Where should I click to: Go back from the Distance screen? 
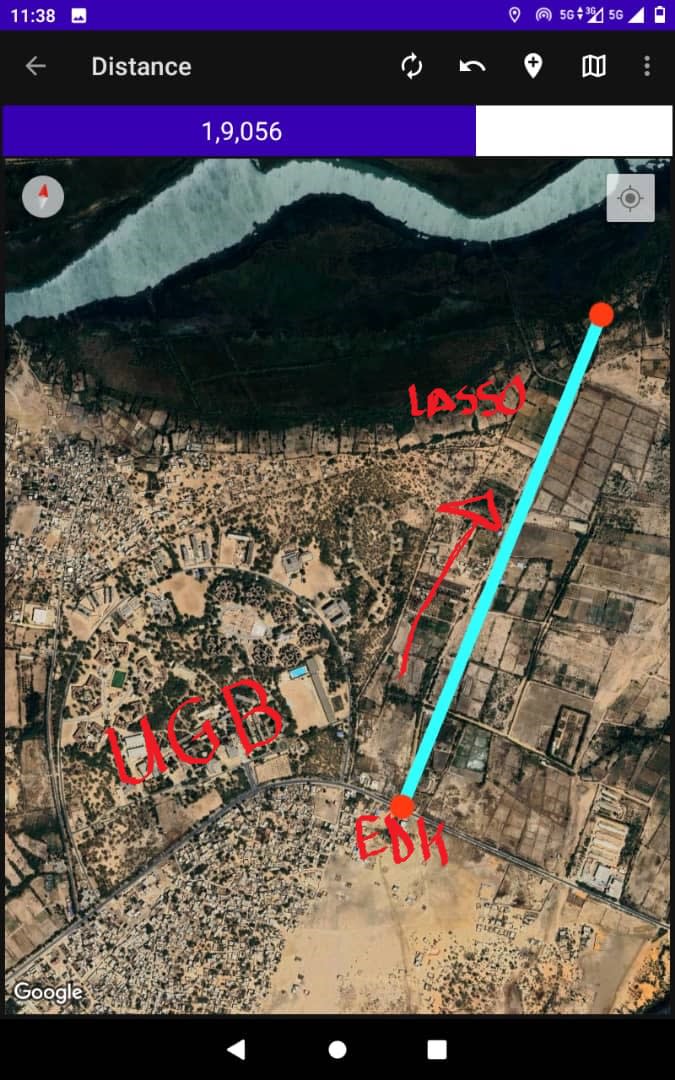tap(35, 66)
